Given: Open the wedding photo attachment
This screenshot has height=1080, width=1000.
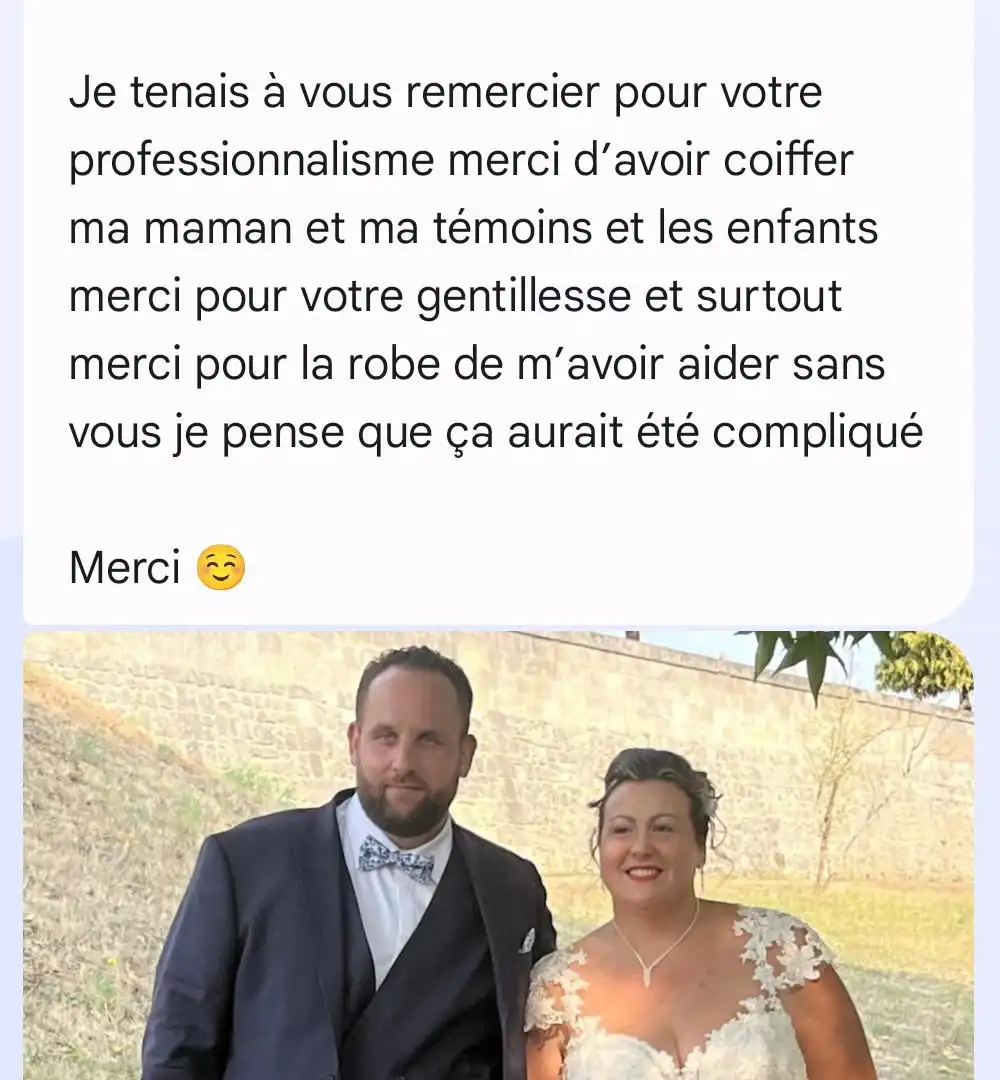Looking at the screenshot, I should 497,855.
